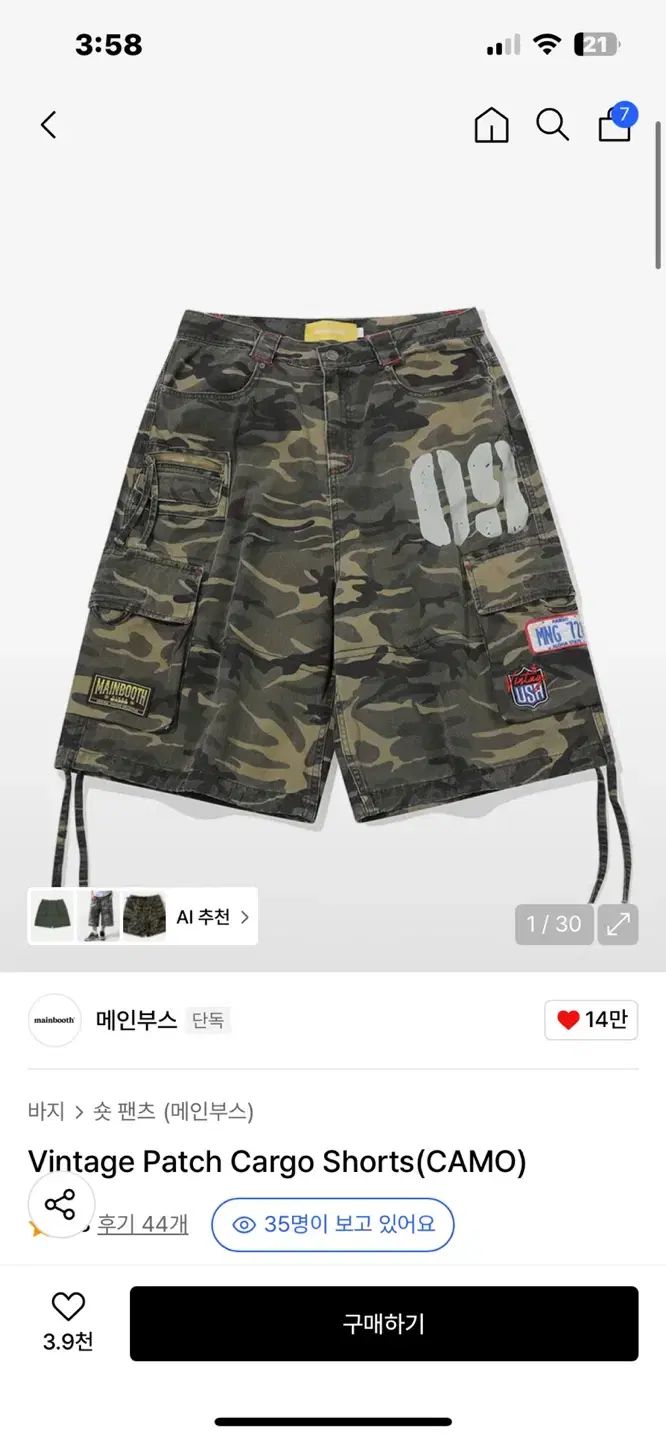Screen dimensions: 666x1440
Task: Add product to wishlist (3.9천)
Action: [x=68, y=1322]
